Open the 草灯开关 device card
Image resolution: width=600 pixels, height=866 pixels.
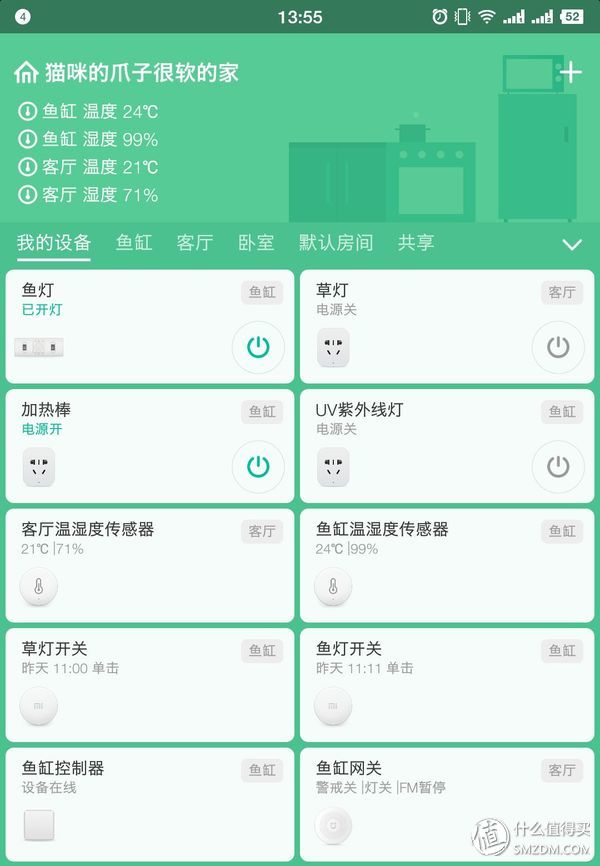(150, 686)
